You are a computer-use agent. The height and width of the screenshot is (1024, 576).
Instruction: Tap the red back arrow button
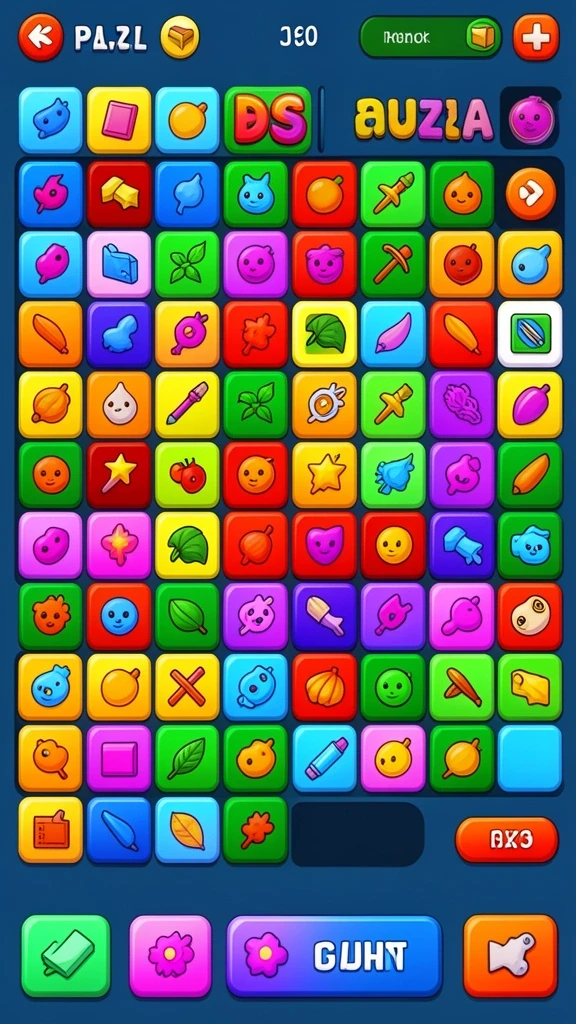coord(40,37)
